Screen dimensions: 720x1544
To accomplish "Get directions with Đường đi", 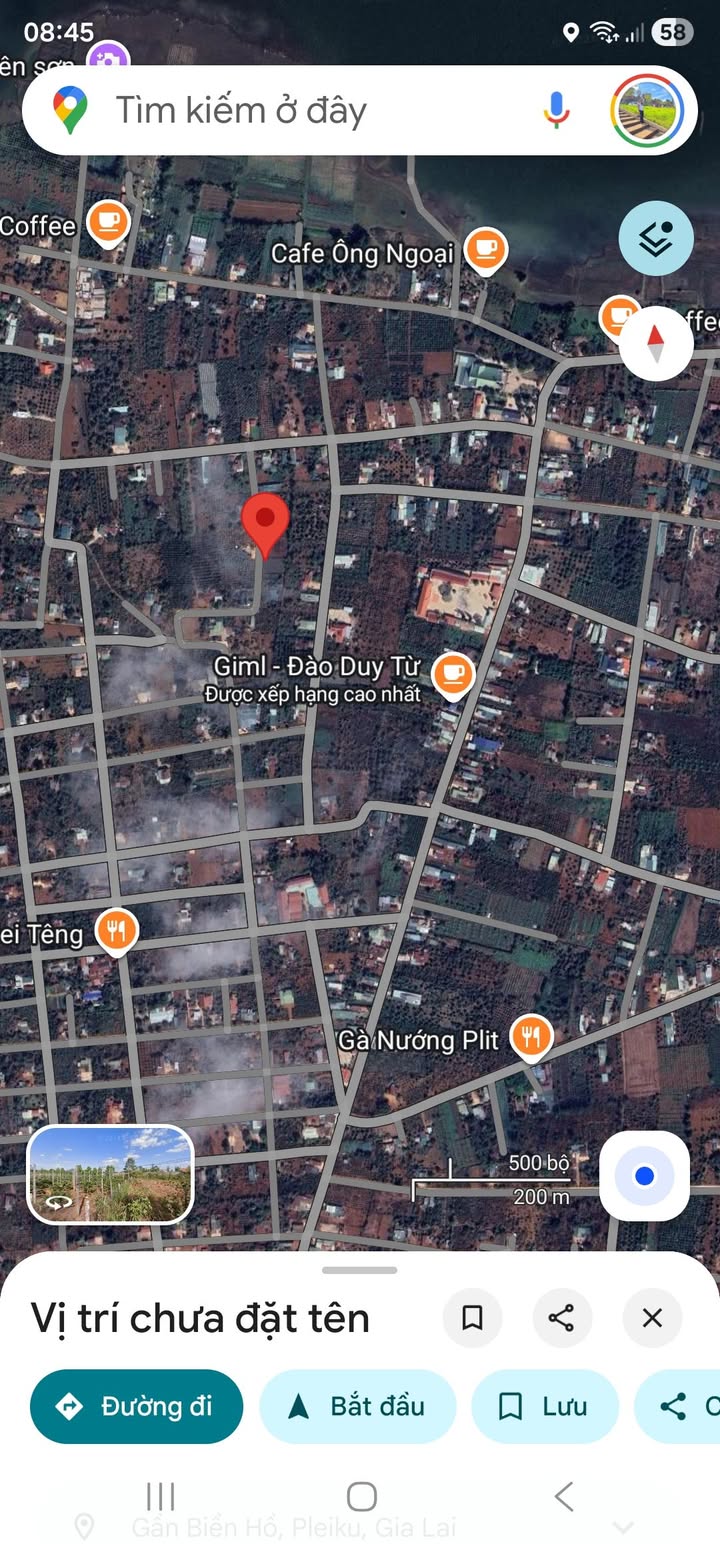I will 136,1406.
